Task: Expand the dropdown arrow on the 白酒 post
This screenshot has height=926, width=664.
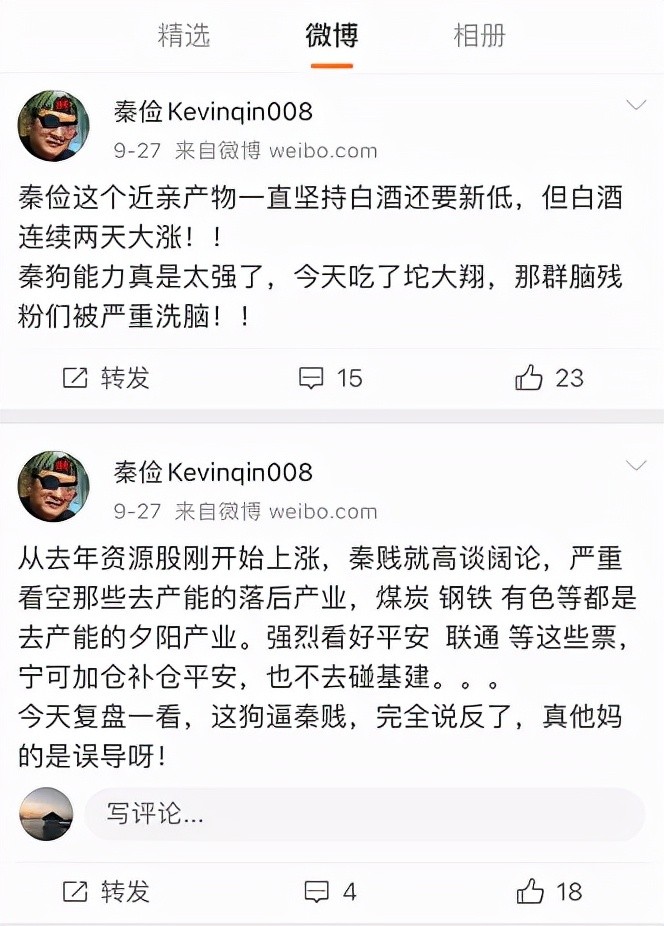Action: [635, 105]
